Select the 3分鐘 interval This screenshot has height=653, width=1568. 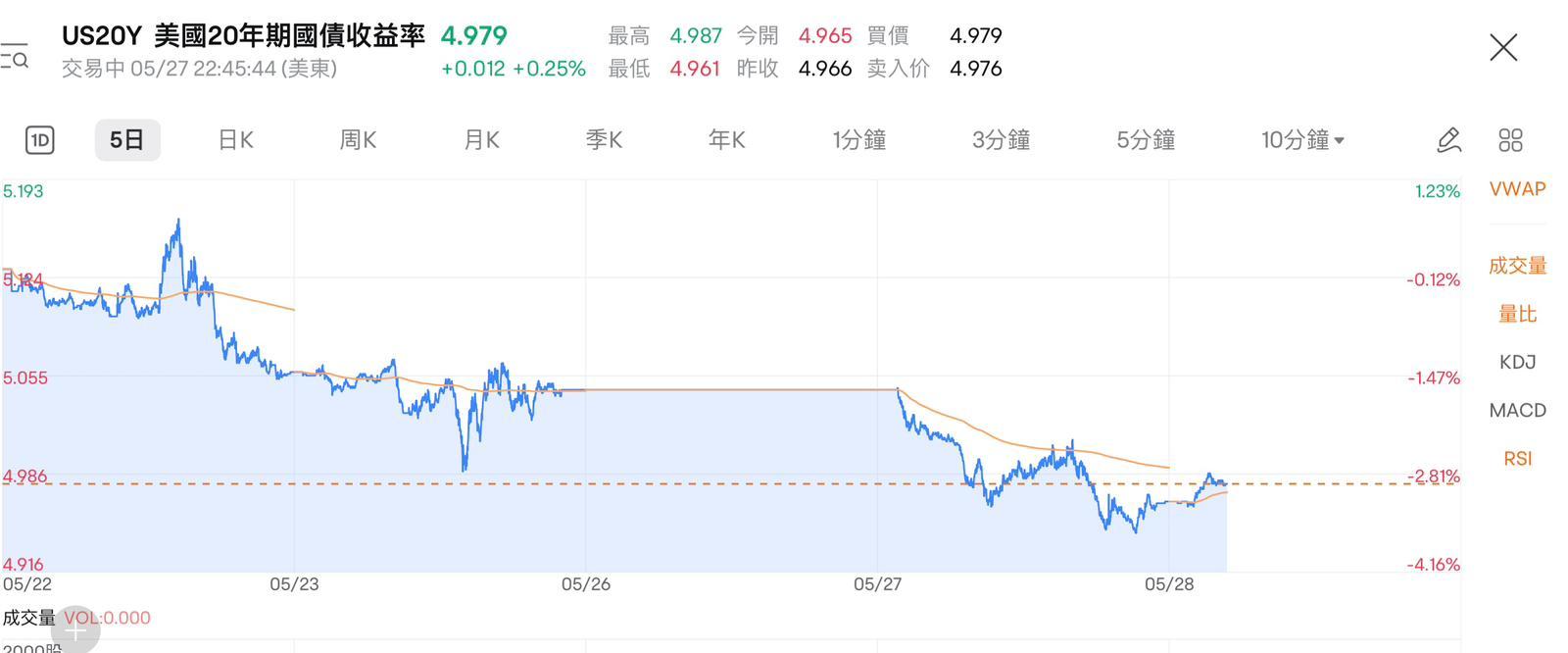tap(1001, 140)
